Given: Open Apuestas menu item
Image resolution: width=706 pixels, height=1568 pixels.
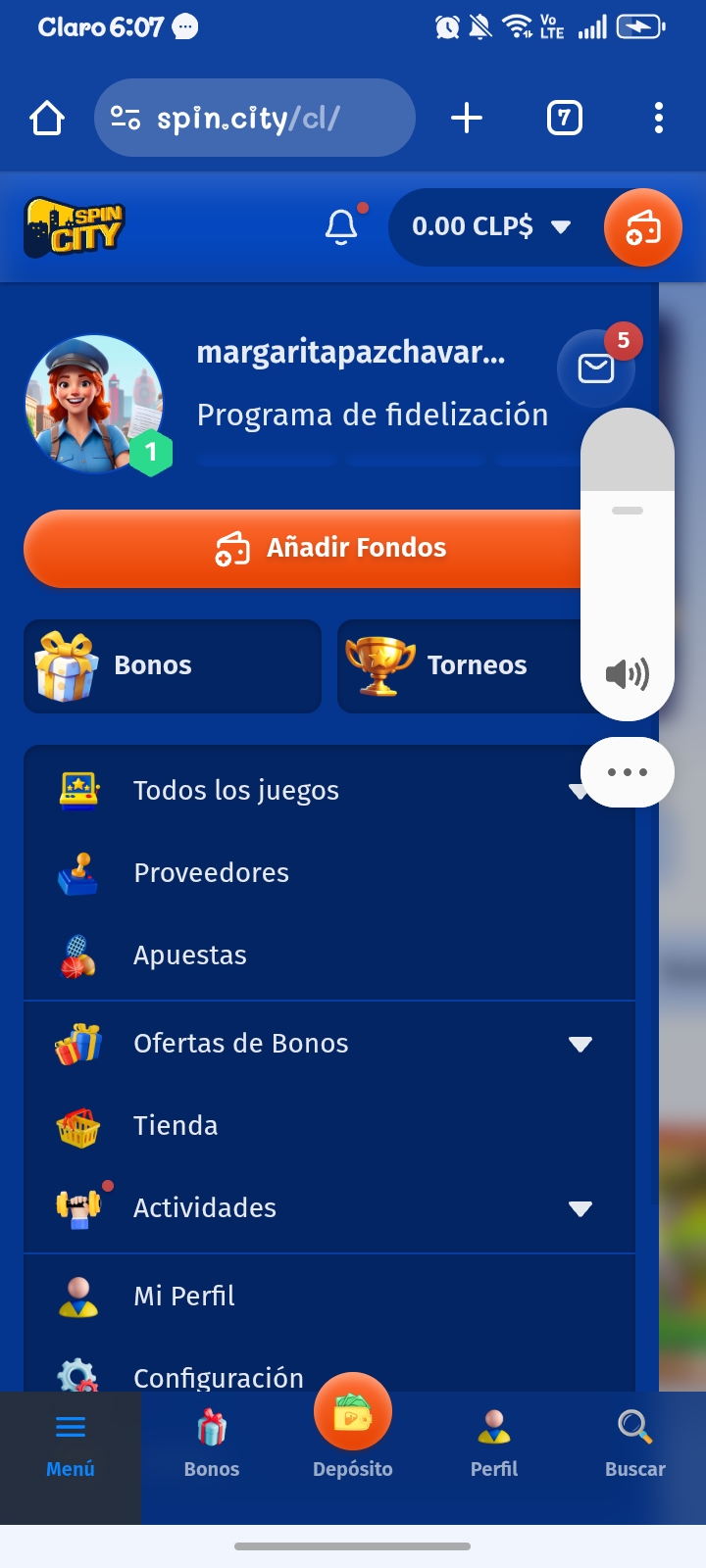Looking at the screenshot, I should [x=190, y=955].
